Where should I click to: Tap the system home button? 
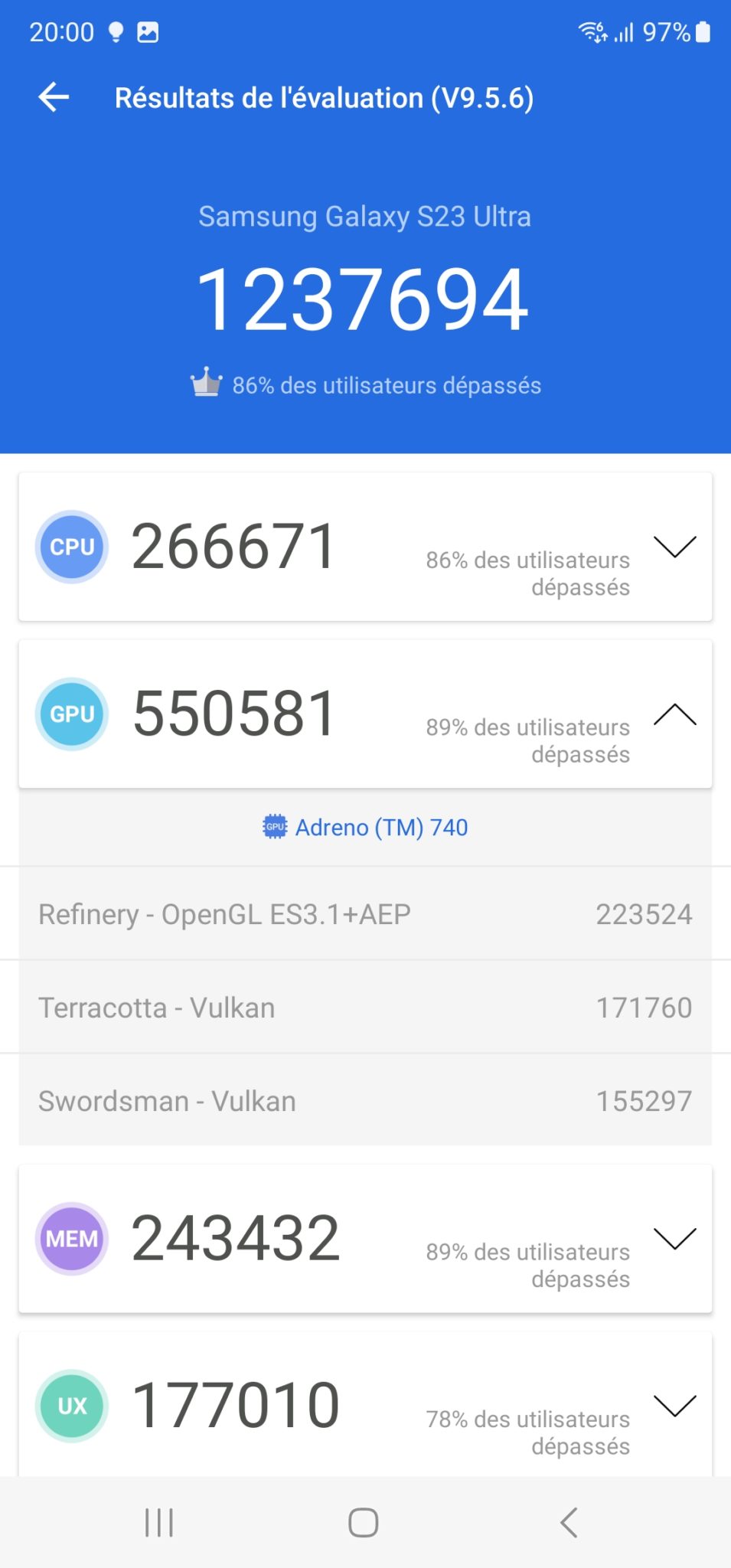click(x=364, y=1522)
